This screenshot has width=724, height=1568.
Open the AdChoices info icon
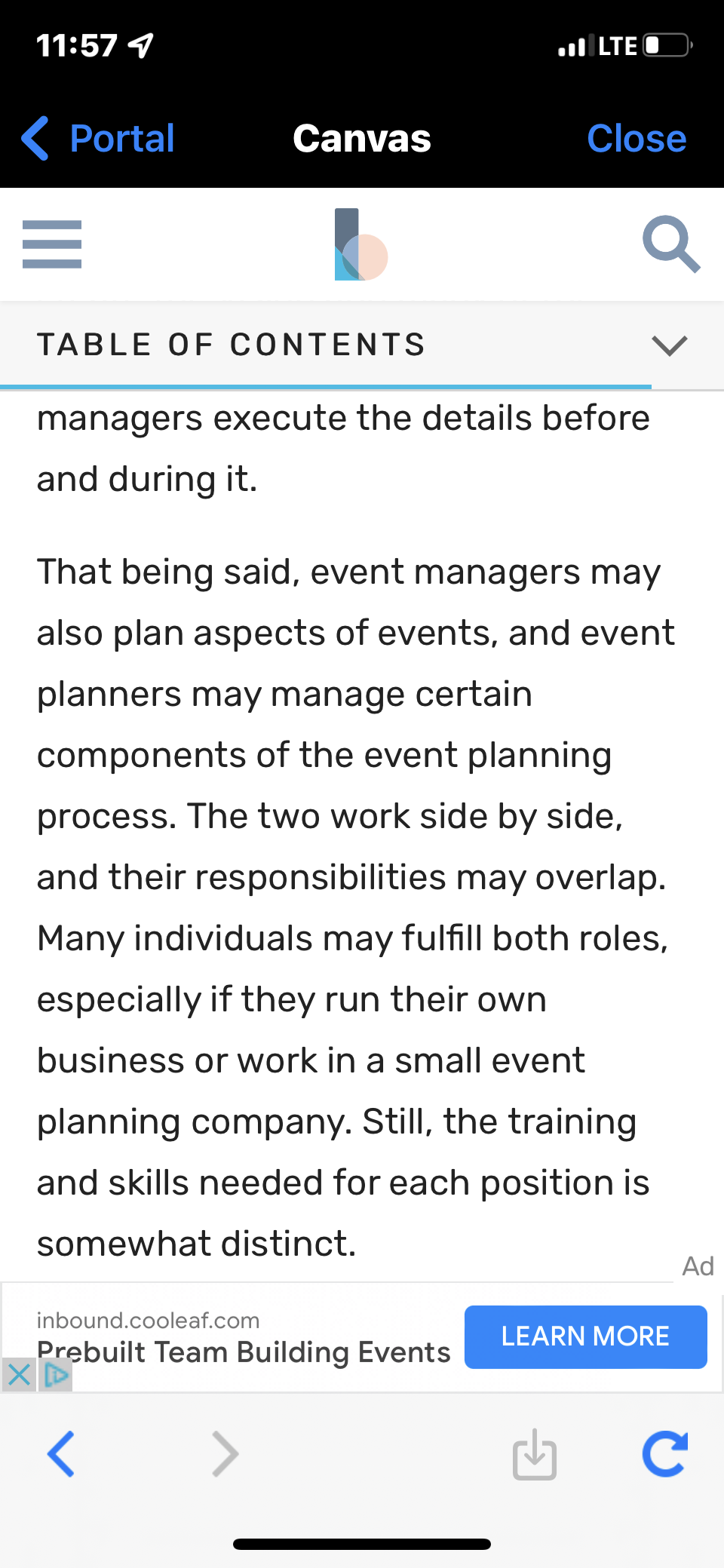coord(55,1375)
